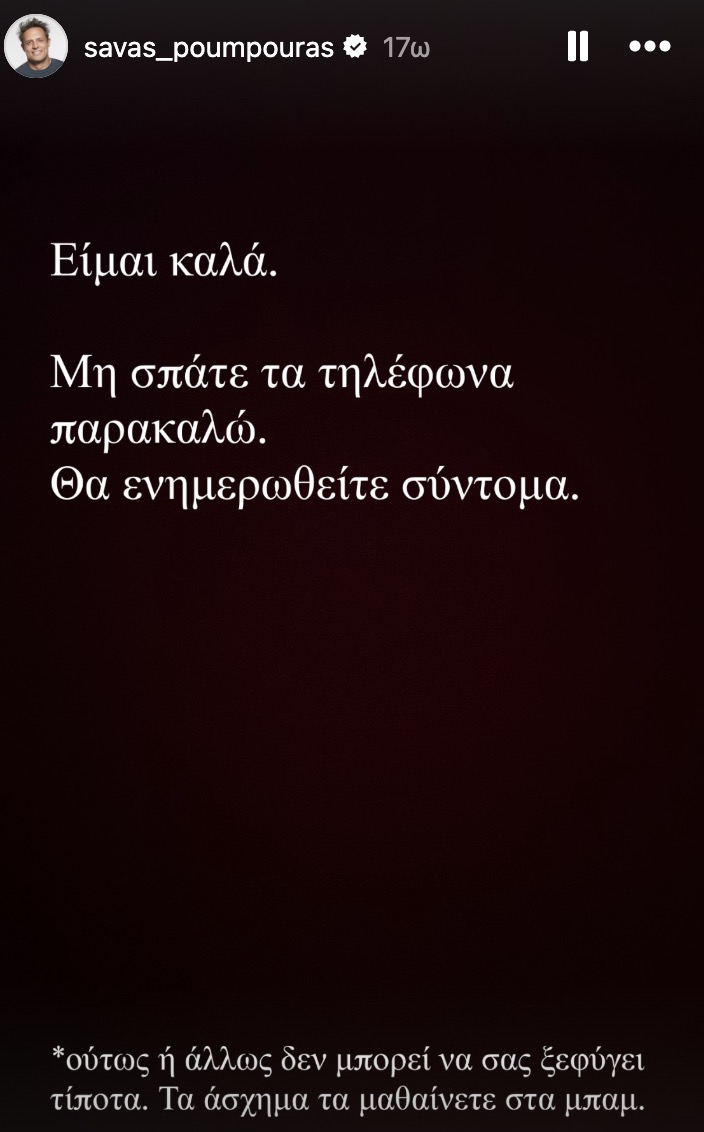
Task: Pause the story playback
Action: pyautogui.click(x=578, y=46)
